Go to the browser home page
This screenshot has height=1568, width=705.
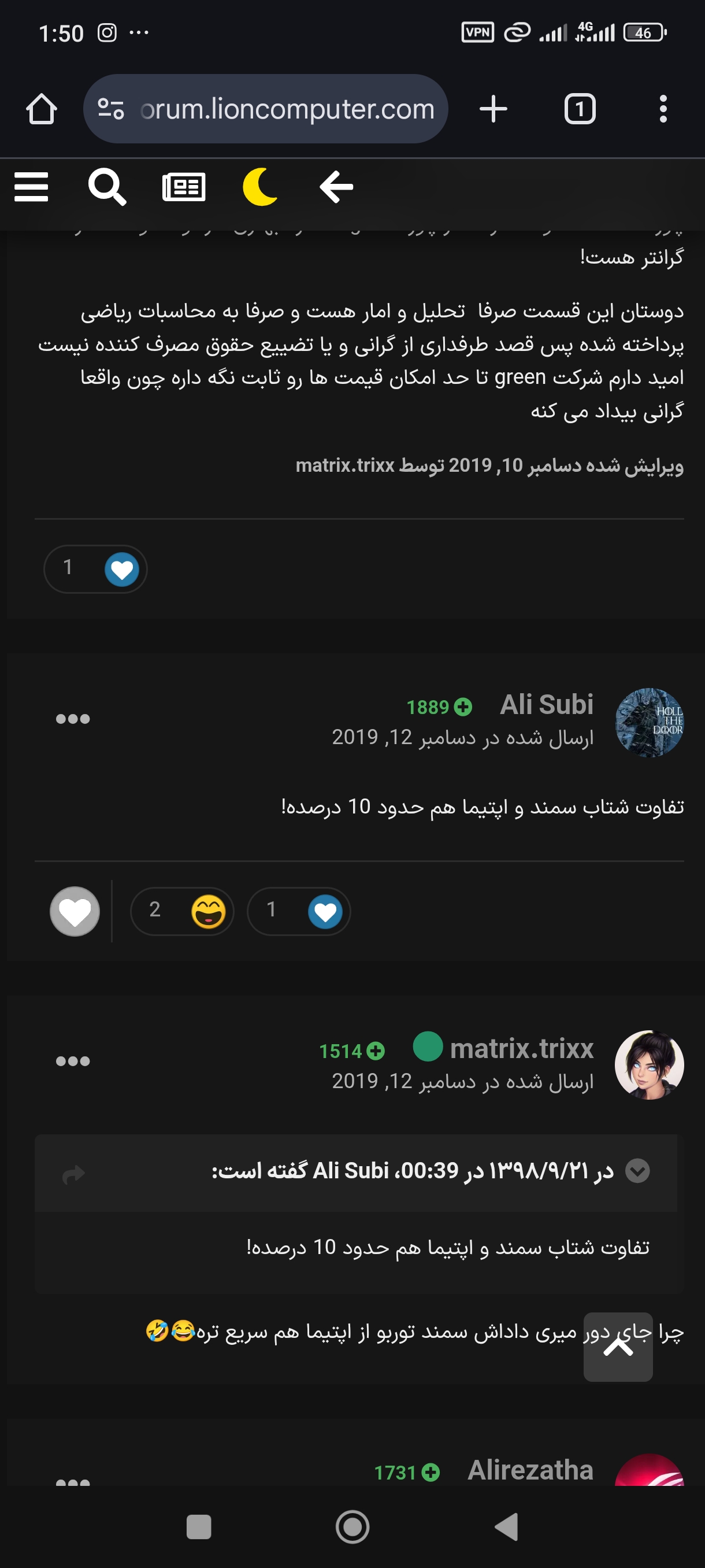pyautogui.click(x=42, y=109)
